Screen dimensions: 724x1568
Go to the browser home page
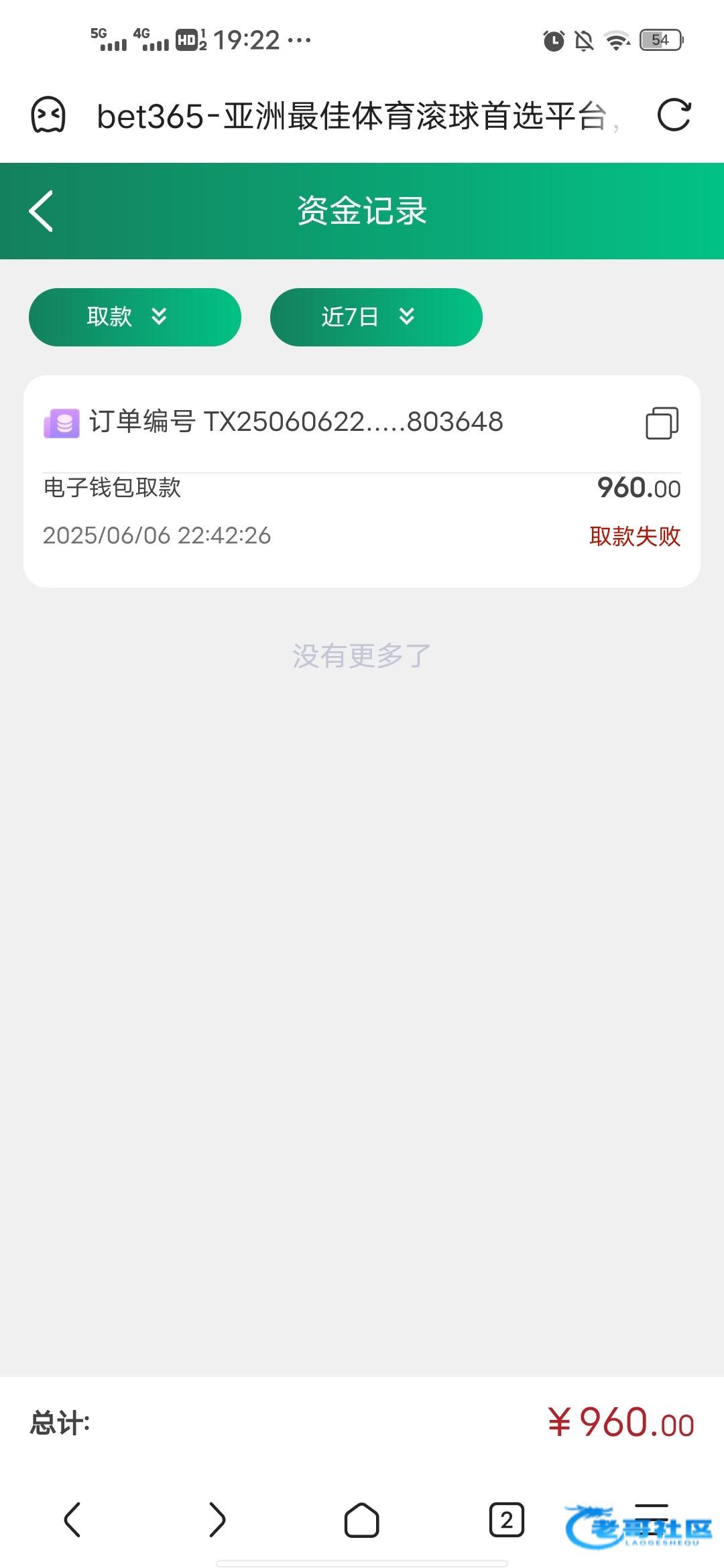[362, 1519]
